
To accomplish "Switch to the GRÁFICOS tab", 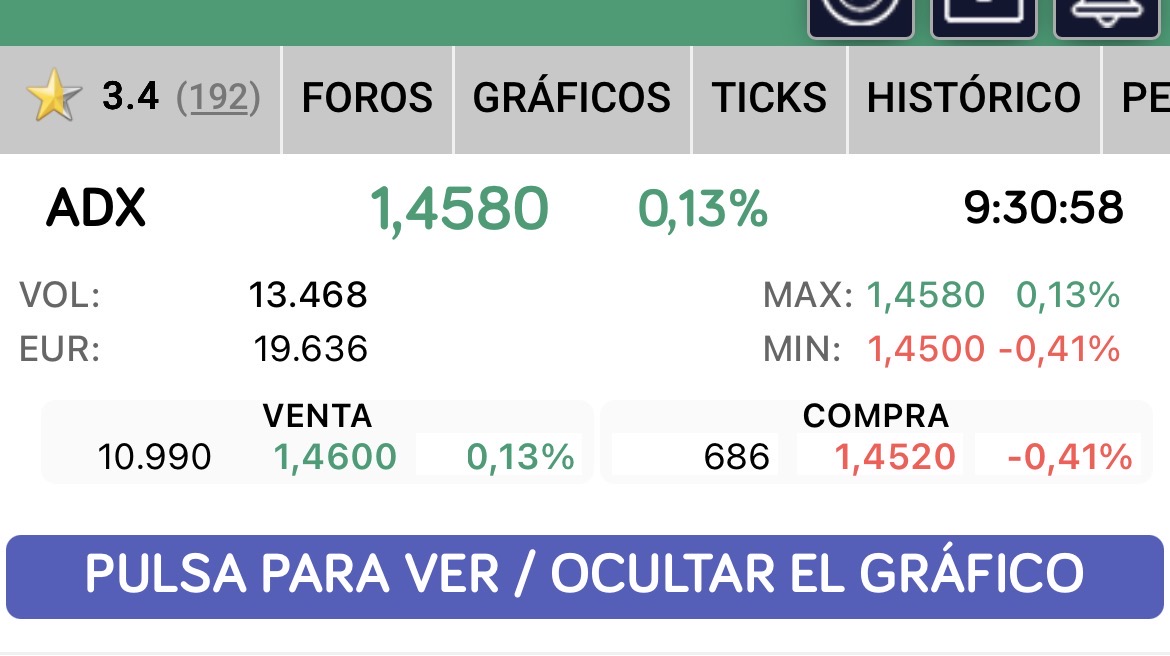I will coord(571,98).
